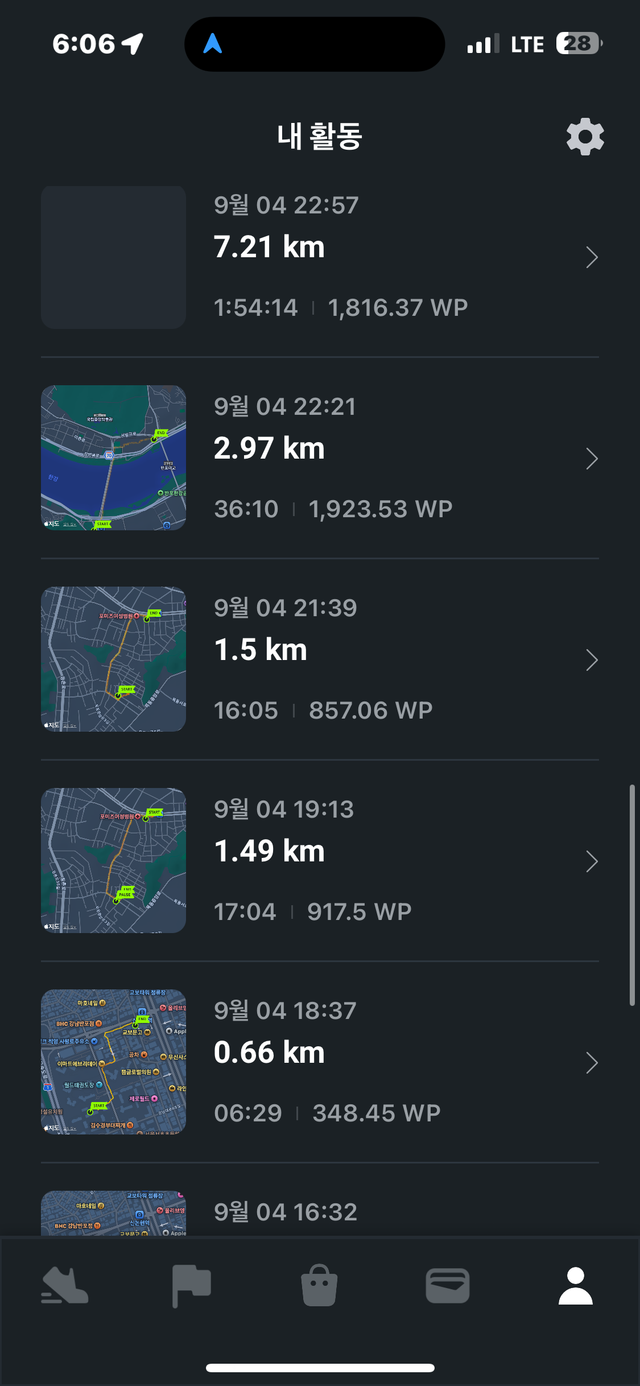Select the 1.49 km activity at 19:13
The width and height of the screenshot is (640, 1386).
pyautogui.click(x=320, y=860)
